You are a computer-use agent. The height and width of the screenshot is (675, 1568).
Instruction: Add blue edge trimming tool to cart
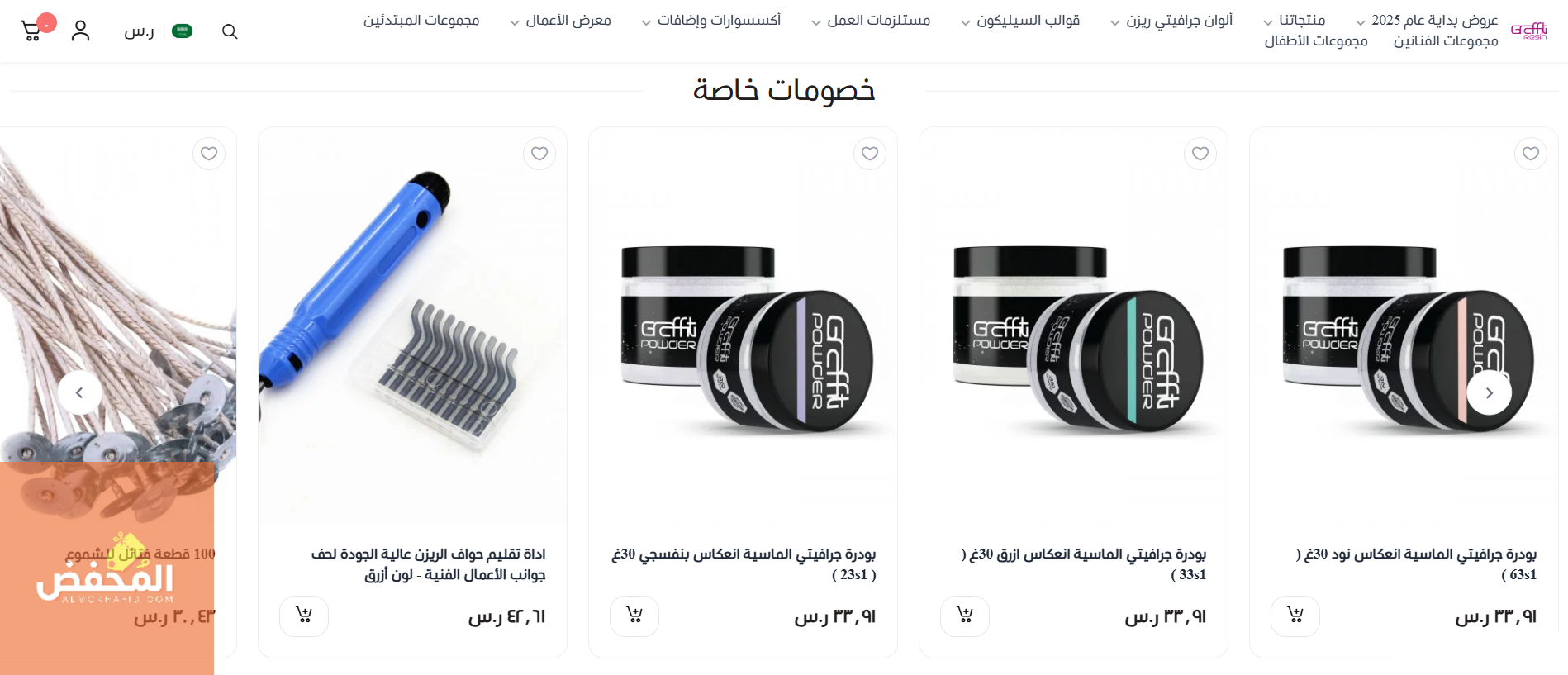(x=304, y=616)
